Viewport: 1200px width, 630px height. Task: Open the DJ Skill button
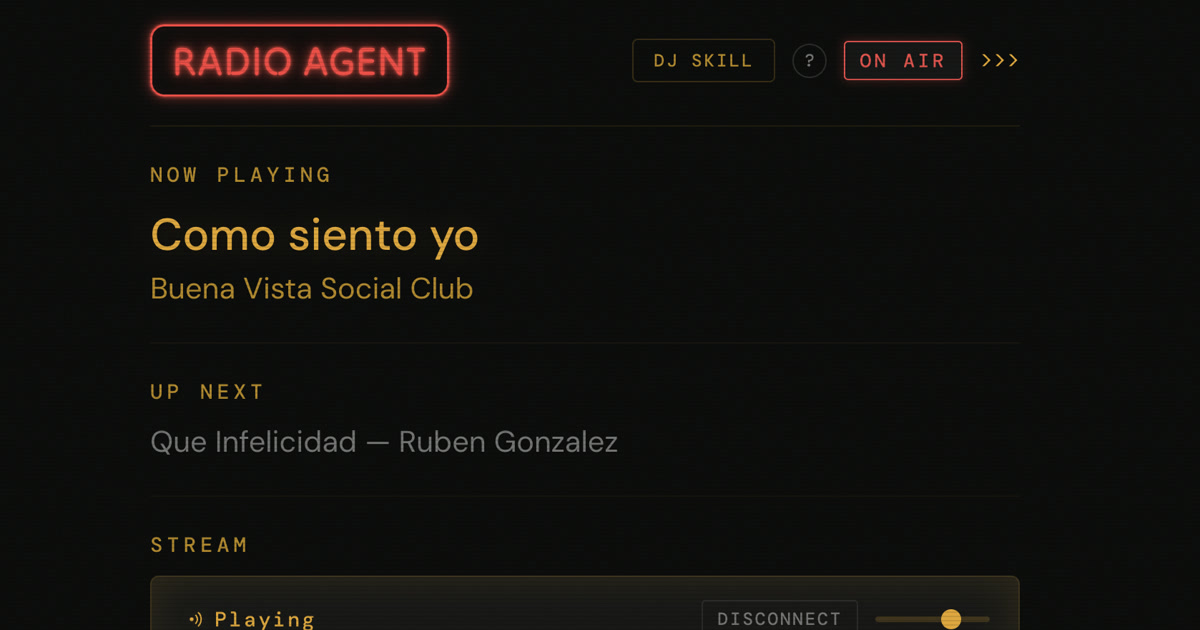pyautogui.click(x=703, y=61)
